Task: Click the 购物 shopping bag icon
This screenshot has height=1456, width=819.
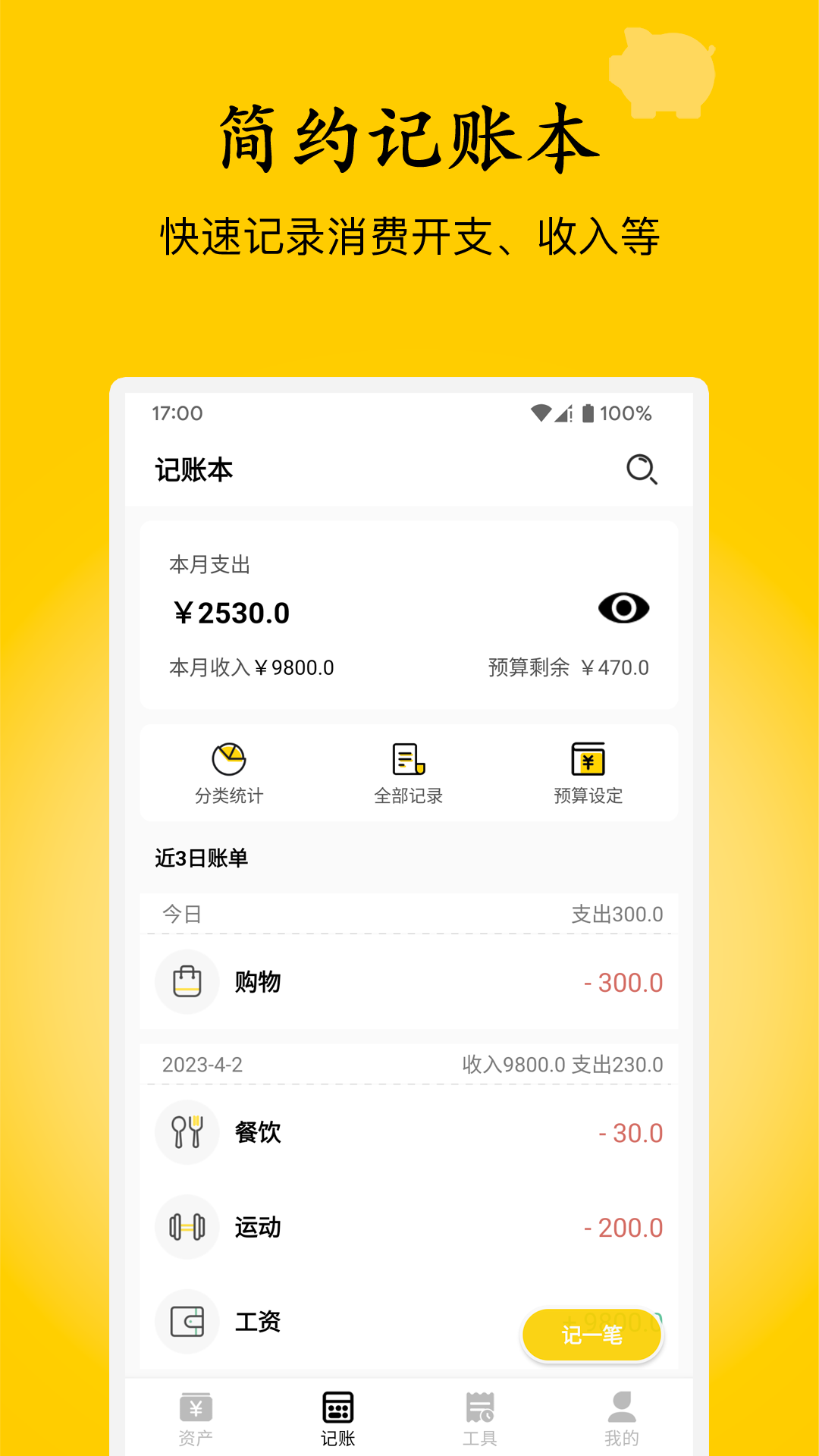Action: point(187,981)
